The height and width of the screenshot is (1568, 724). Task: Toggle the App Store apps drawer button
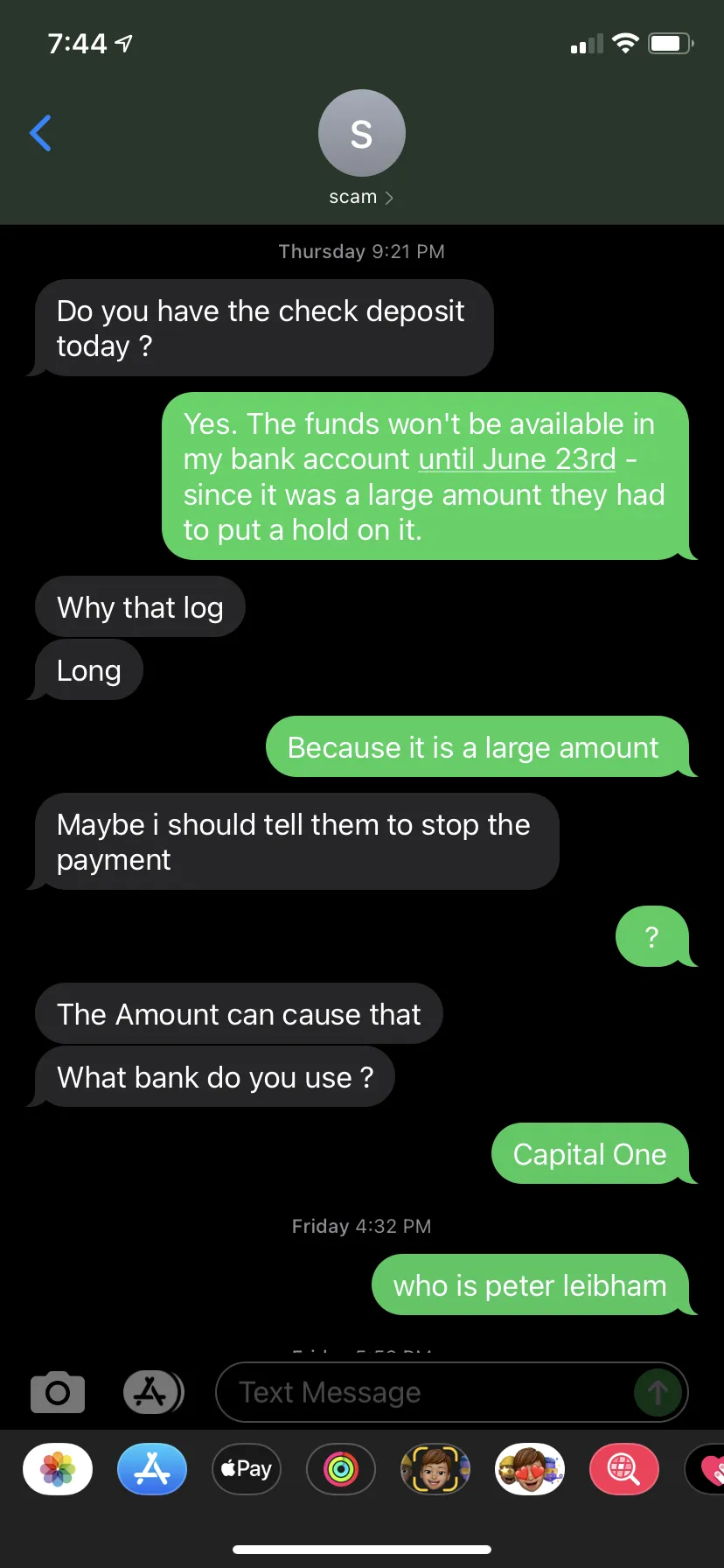click(153, 1392)
